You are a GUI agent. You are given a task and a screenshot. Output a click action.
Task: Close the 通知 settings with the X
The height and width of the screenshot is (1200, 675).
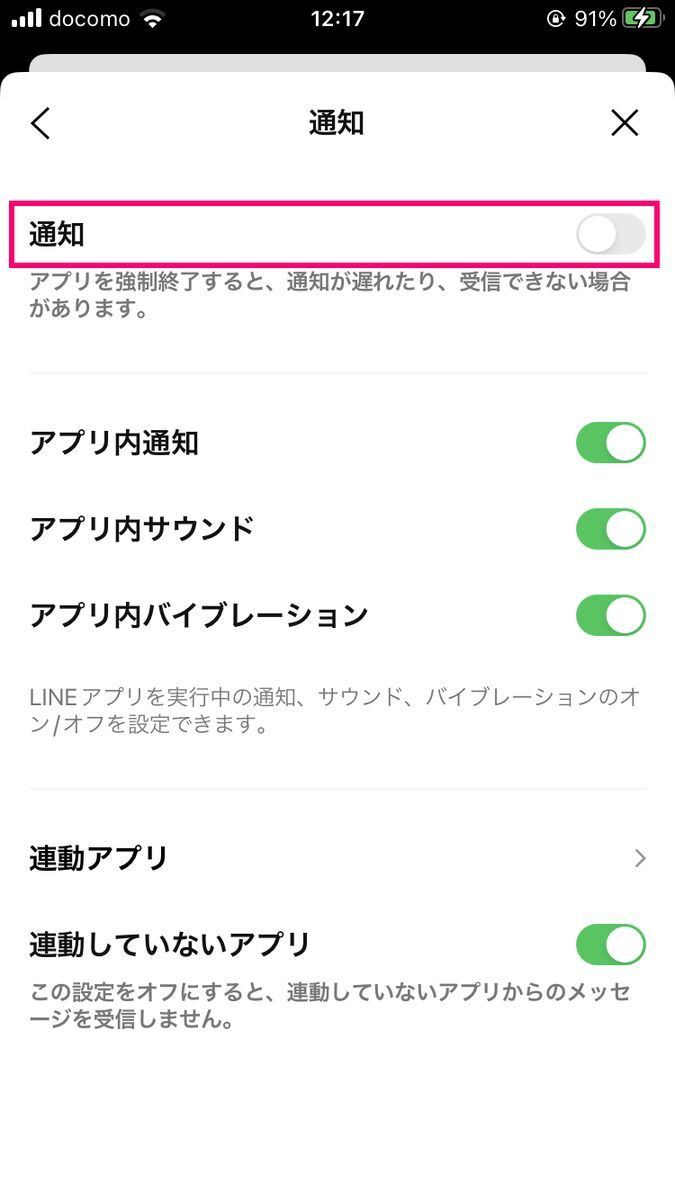coord(625,123)
